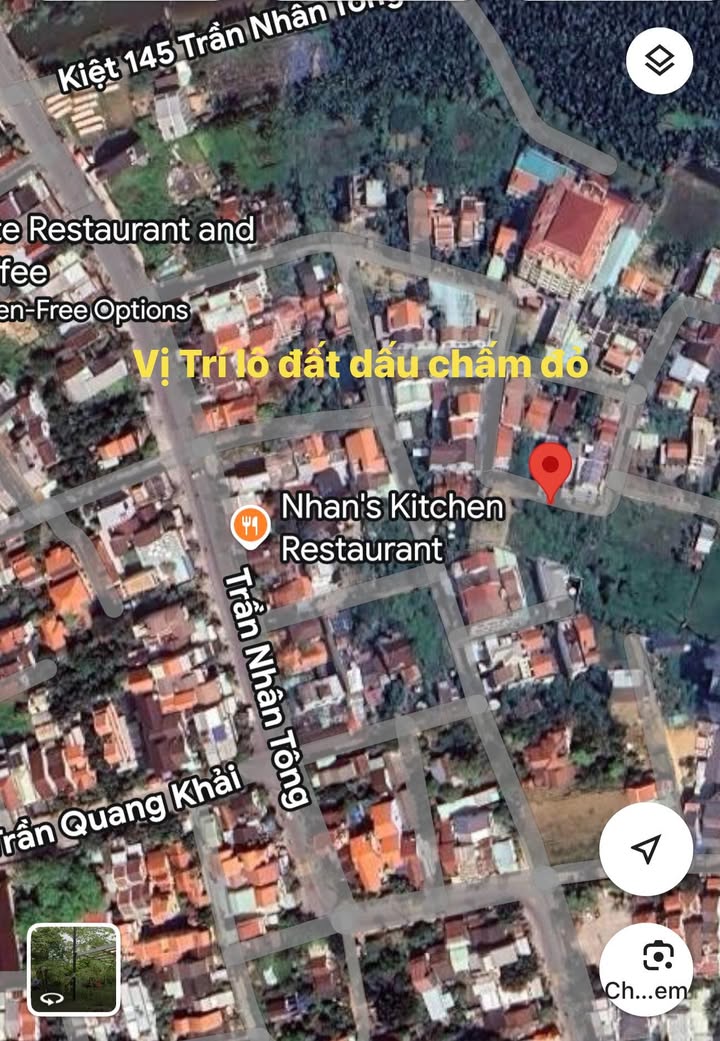This screenshot has width=720, height=1041.
Task: Select Nhan's Kitchen Restaurant marker
Action: [248, 527]
